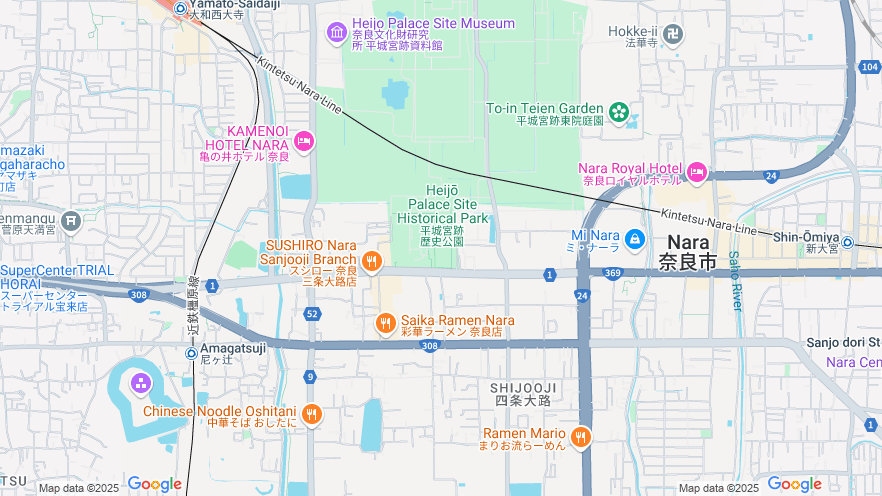Tap the Yamato-Saidaiji station icon

click(180, 8)
